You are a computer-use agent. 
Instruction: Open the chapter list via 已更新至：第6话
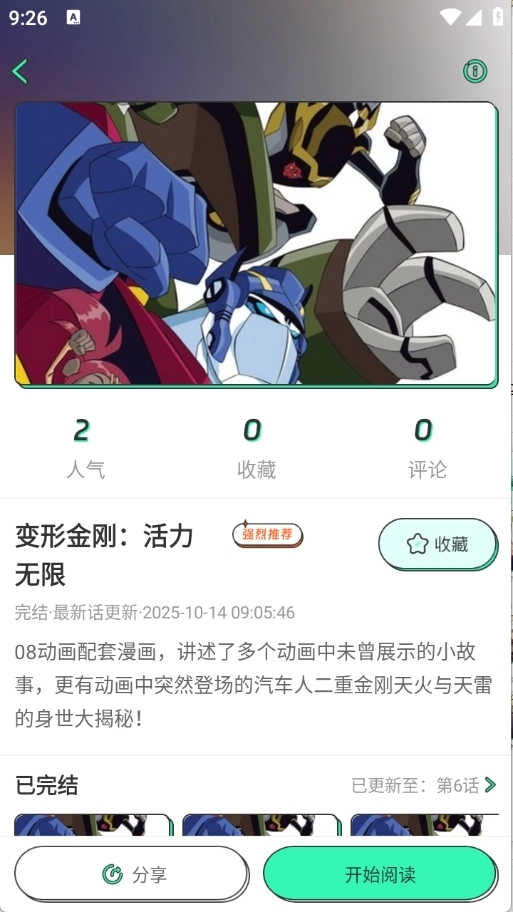pyautogui.click(x=424, y=785)
